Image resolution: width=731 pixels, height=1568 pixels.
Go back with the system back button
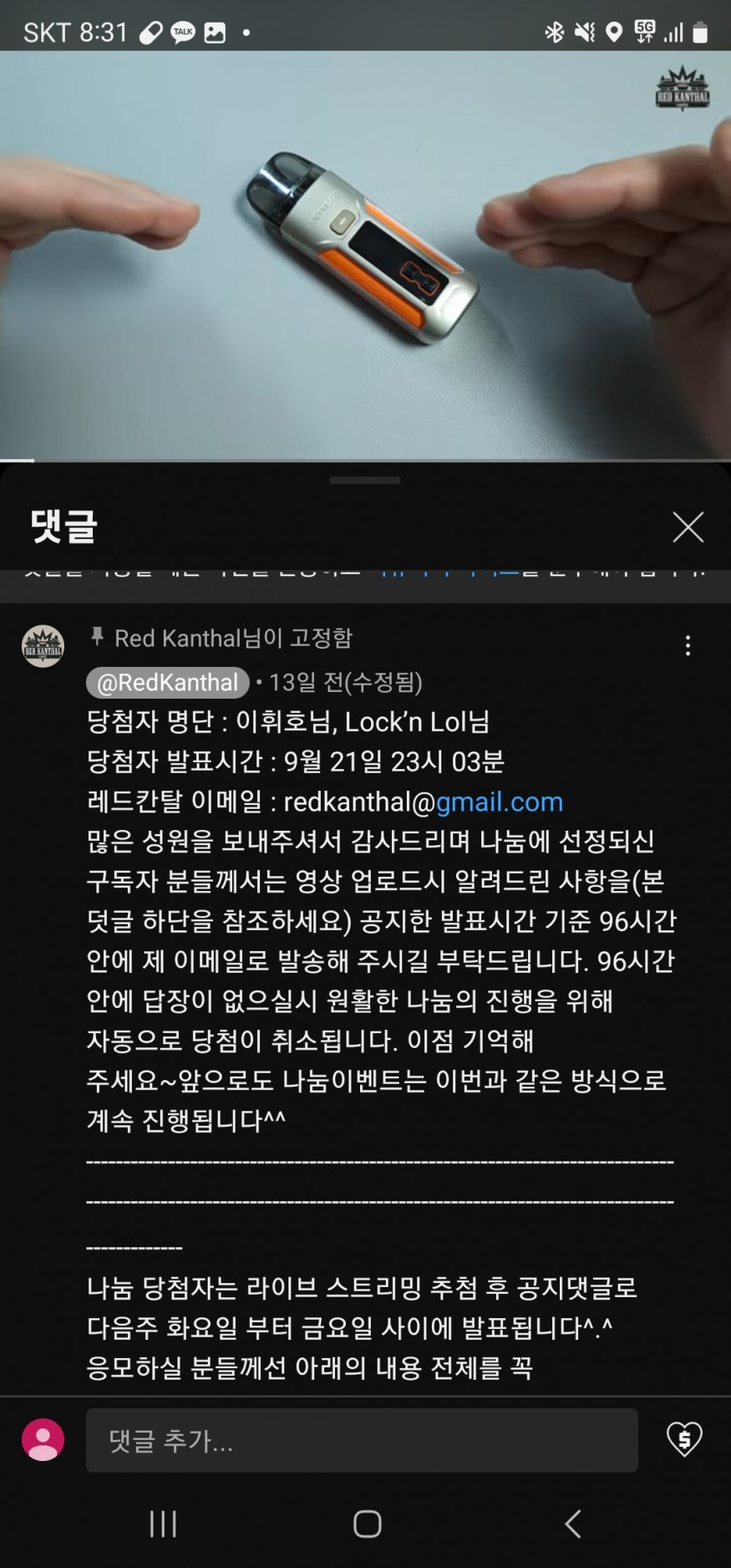[x=572, y=1524]
